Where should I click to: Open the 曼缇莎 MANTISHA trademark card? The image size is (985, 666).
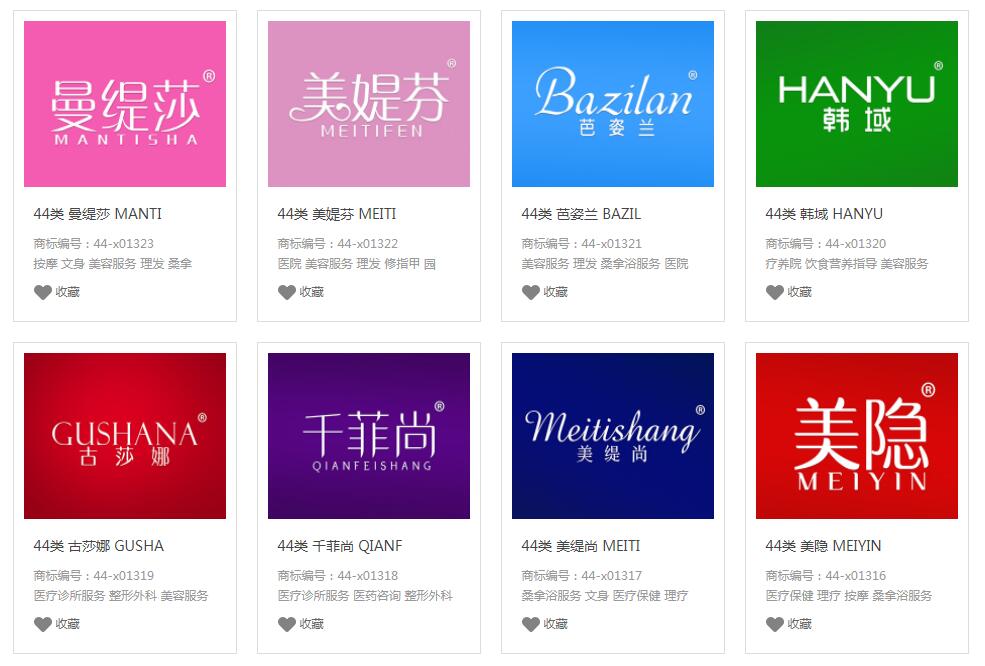point(125,104)
